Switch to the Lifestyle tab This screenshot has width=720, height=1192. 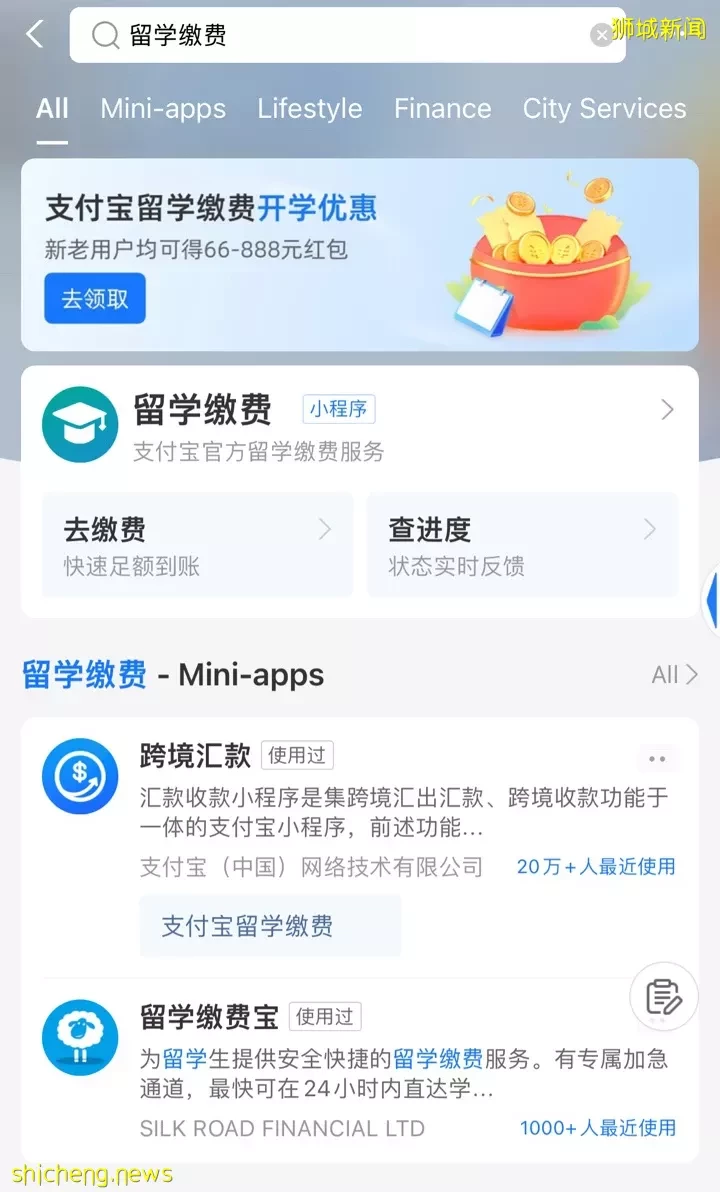(310, 109)
